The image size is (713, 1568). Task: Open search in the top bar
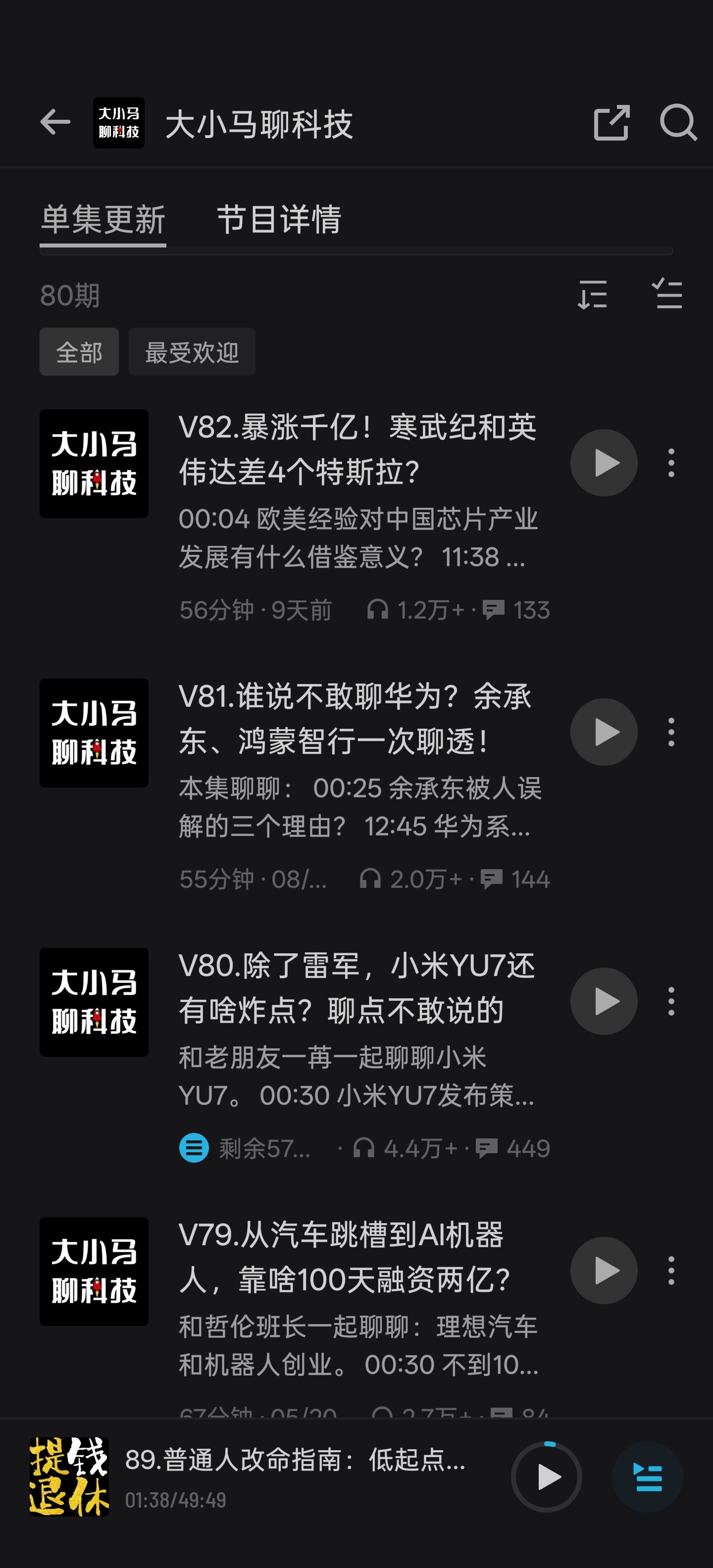(678, 122)
